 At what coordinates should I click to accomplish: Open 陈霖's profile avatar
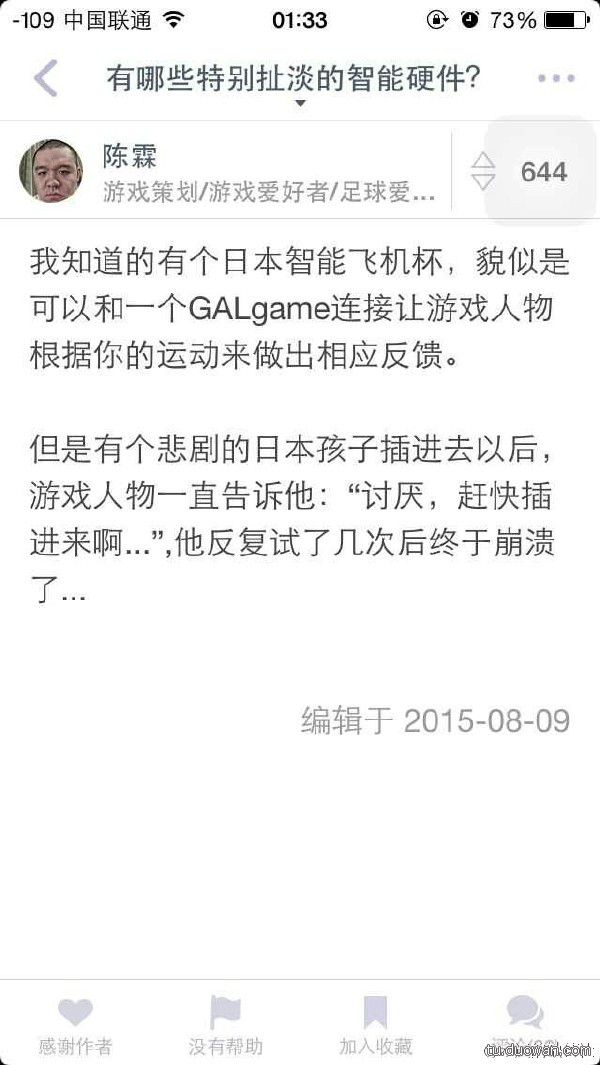pyautogui.click(x=51, y=171)
